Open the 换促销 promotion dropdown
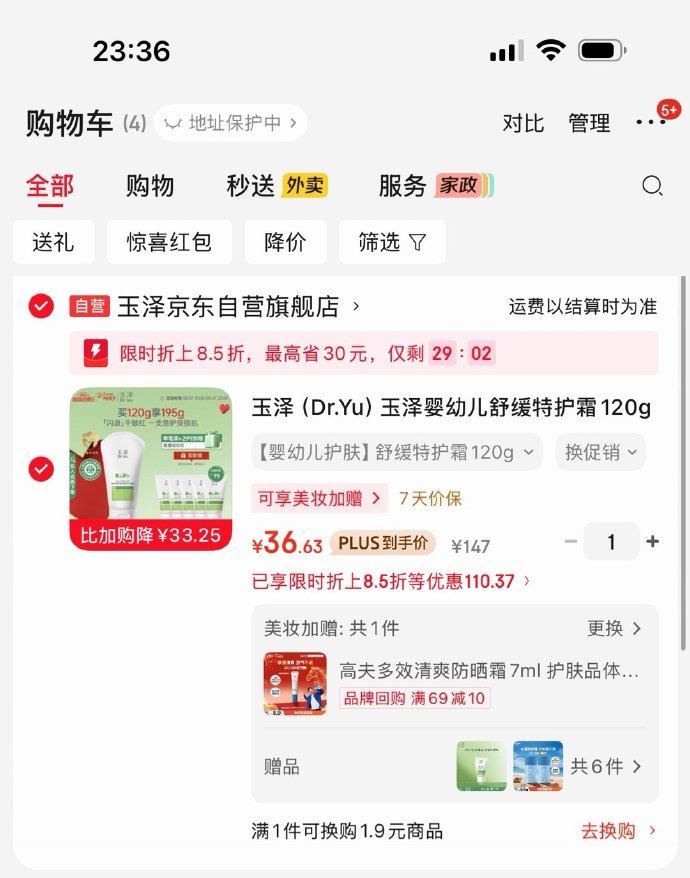This screenshot has height=878, width=690. point(600,452)
